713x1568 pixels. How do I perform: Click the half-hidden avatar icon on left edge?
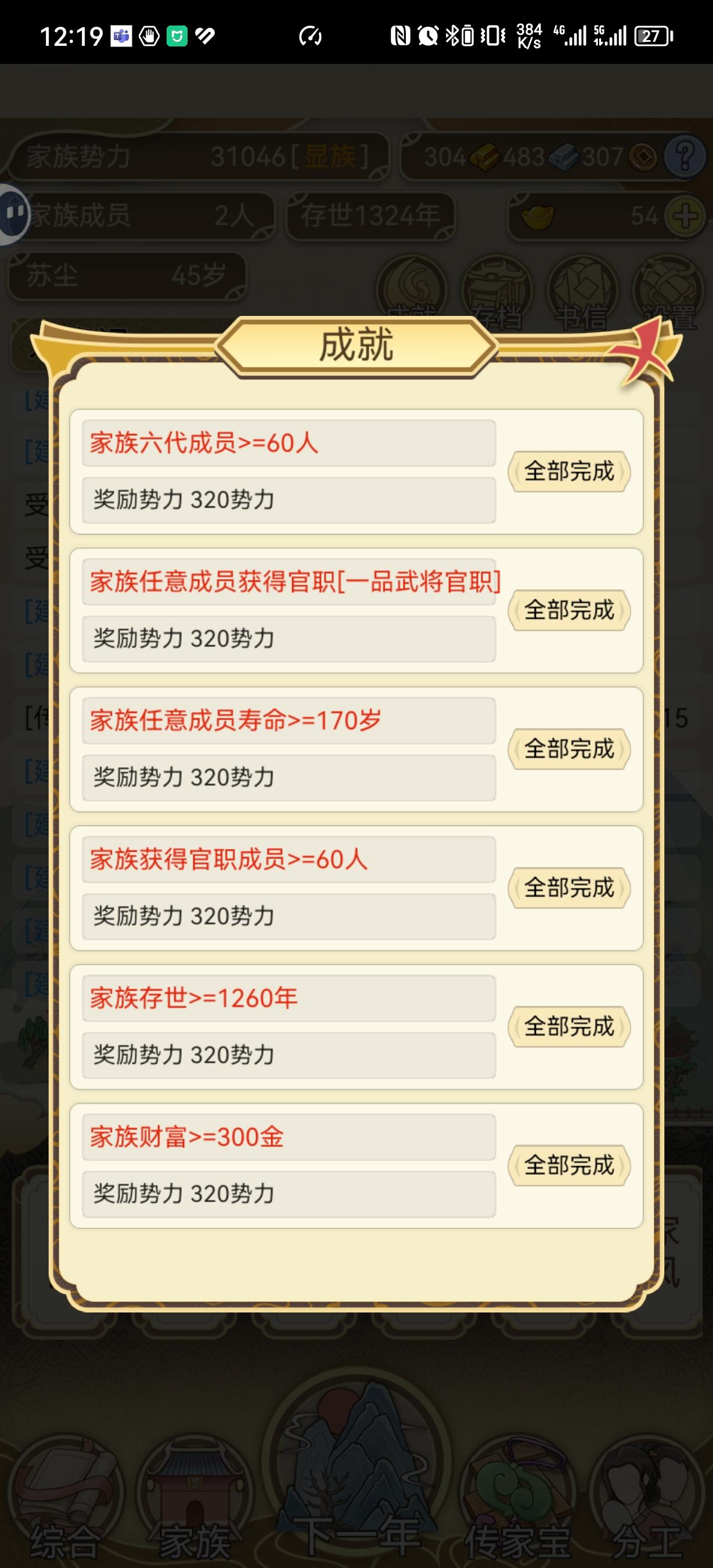(x=13, y=213)
